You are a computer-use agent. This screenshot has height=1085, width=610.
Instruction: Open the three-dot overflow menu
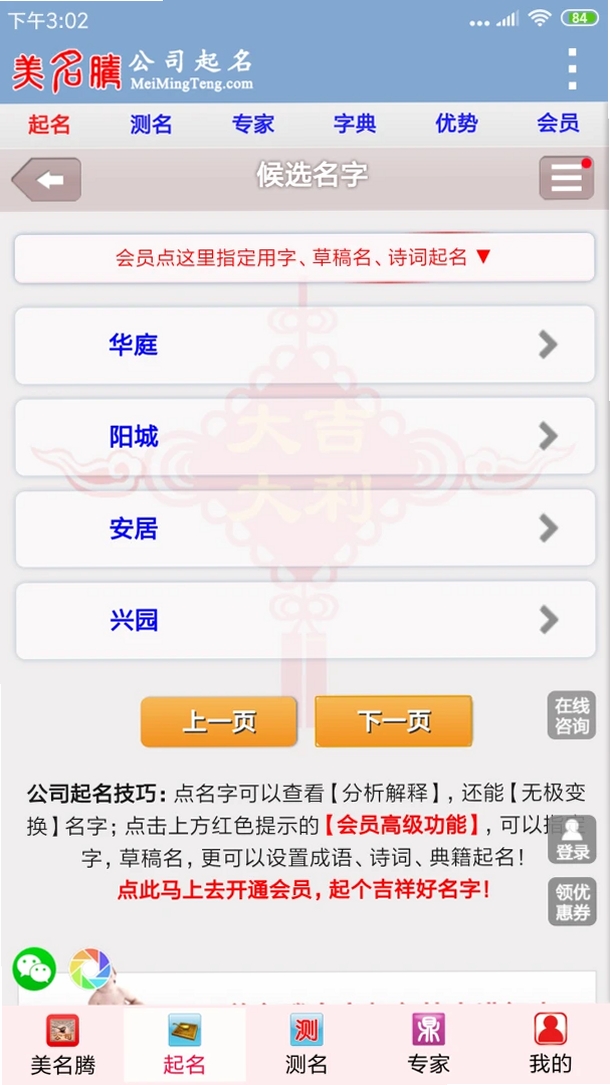(571, 69)
